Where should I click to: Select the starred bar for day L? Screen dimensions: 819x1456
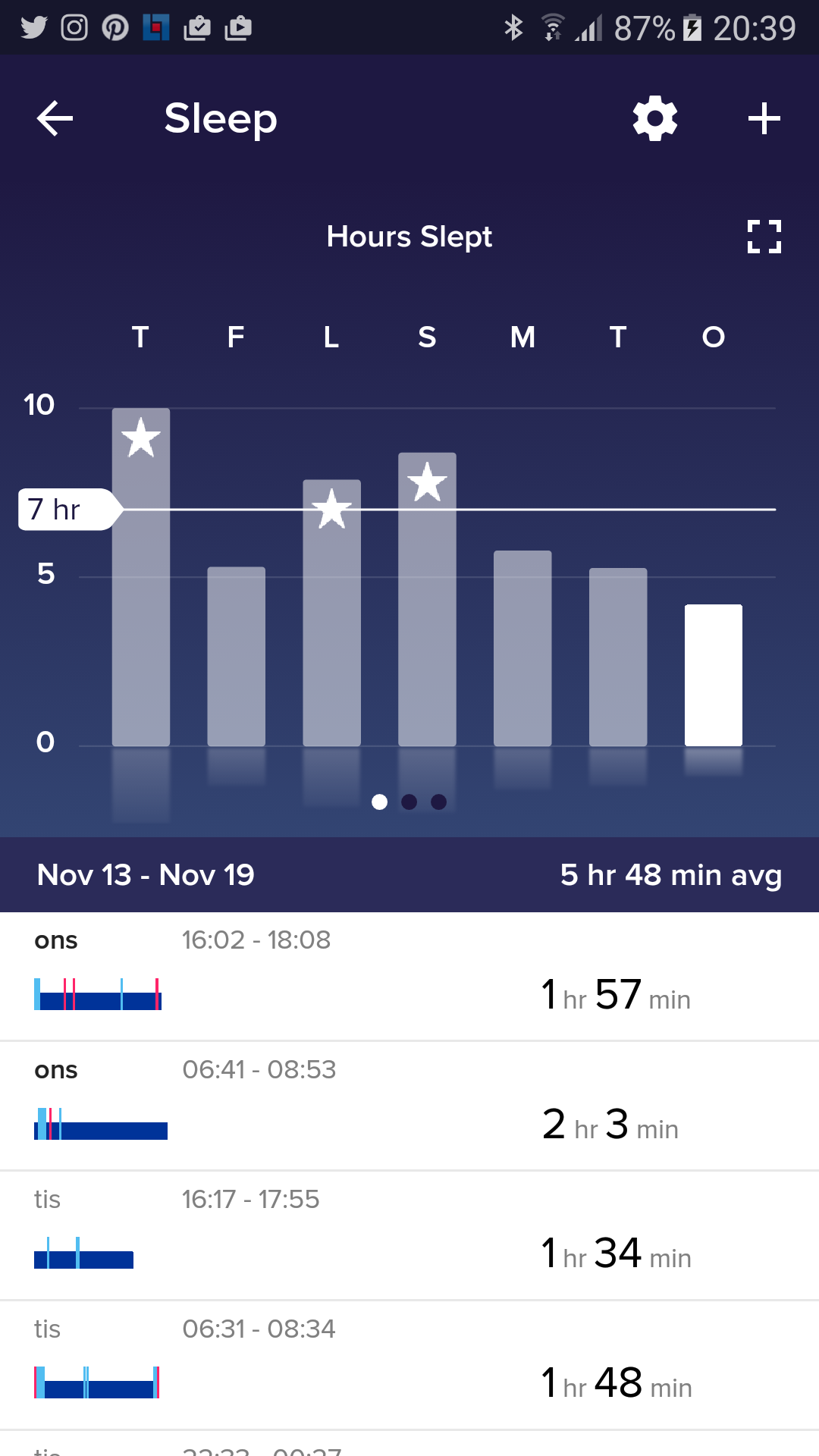click(x=331, y=613)
